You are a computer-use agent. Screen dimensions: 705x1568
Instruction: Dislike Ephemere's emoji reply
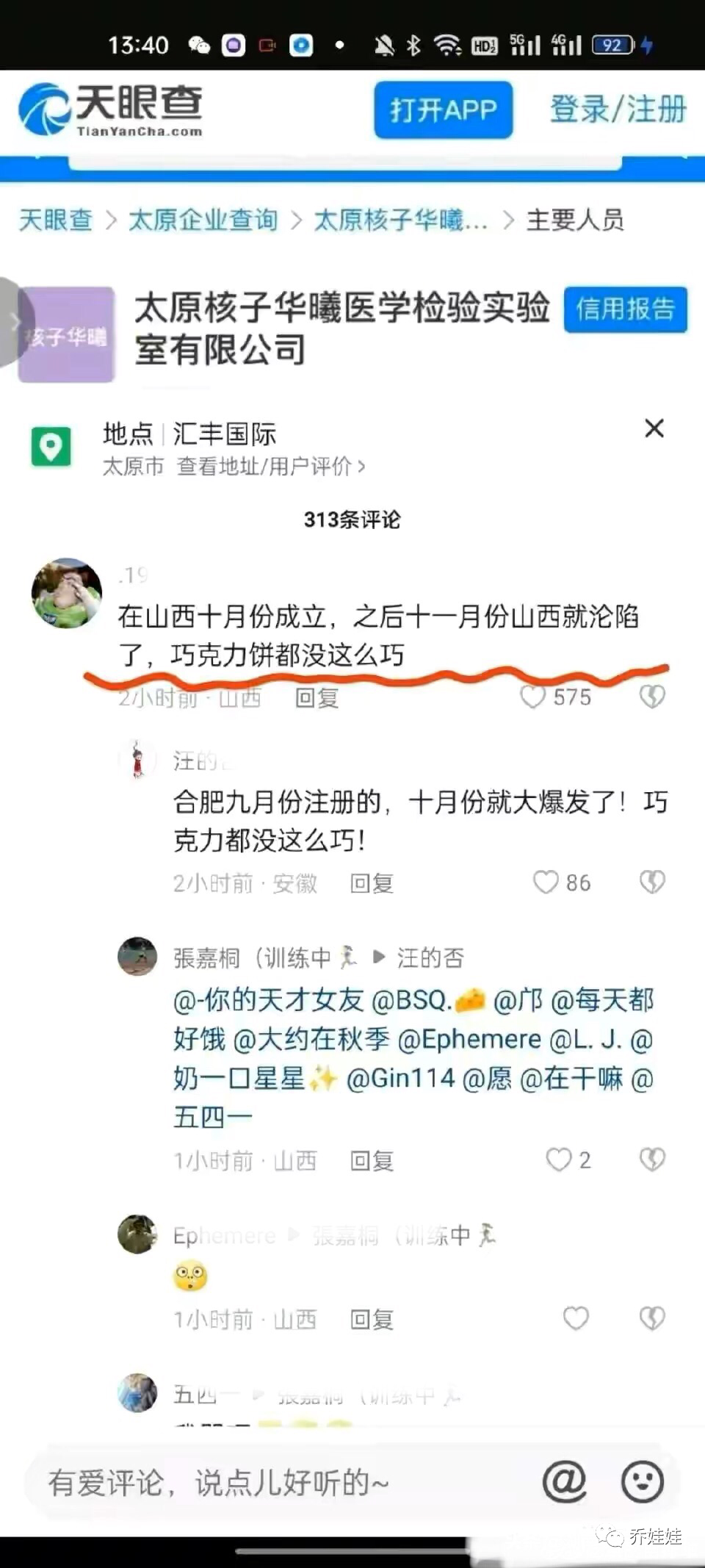[x=652, y=1318]
